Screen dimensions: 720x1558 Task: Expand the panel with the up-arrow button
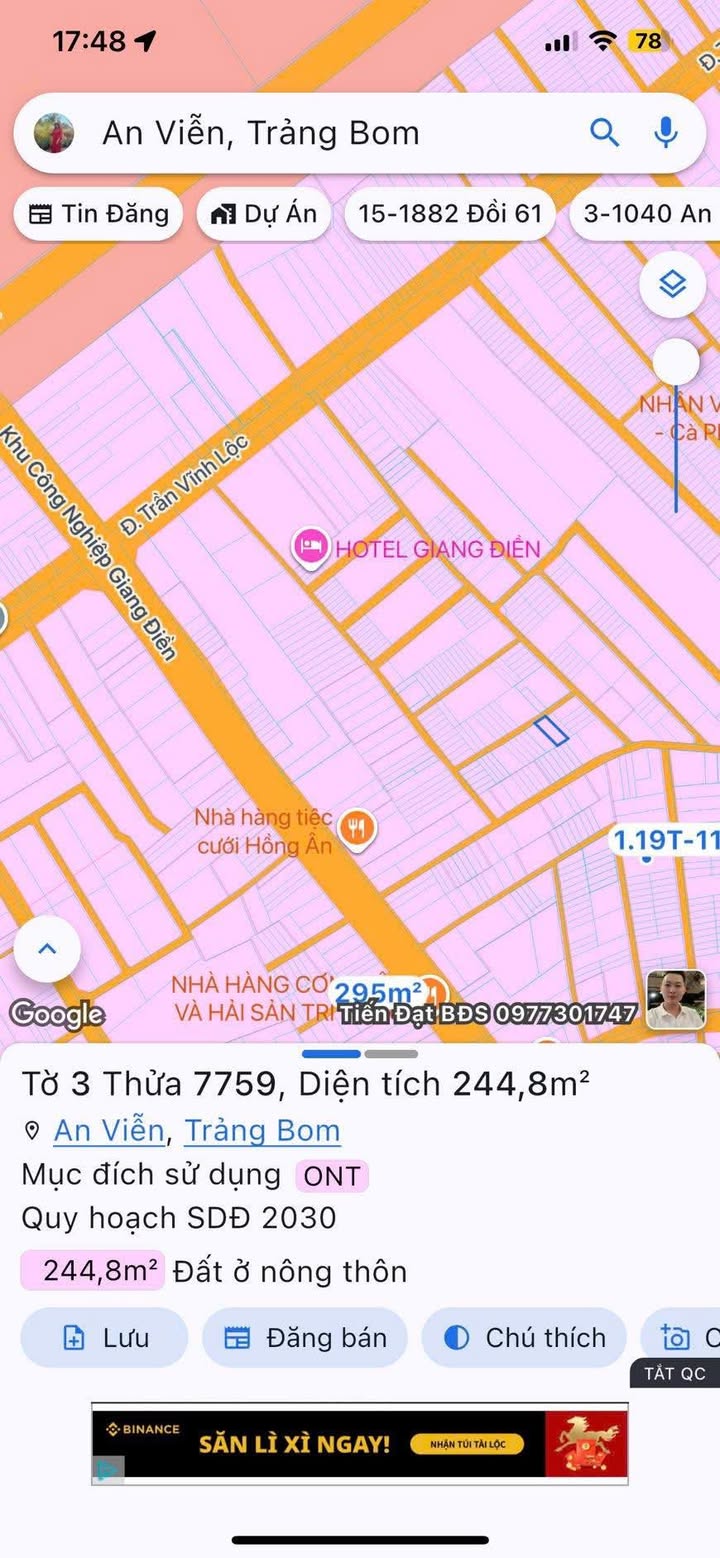tap(46, 949)
